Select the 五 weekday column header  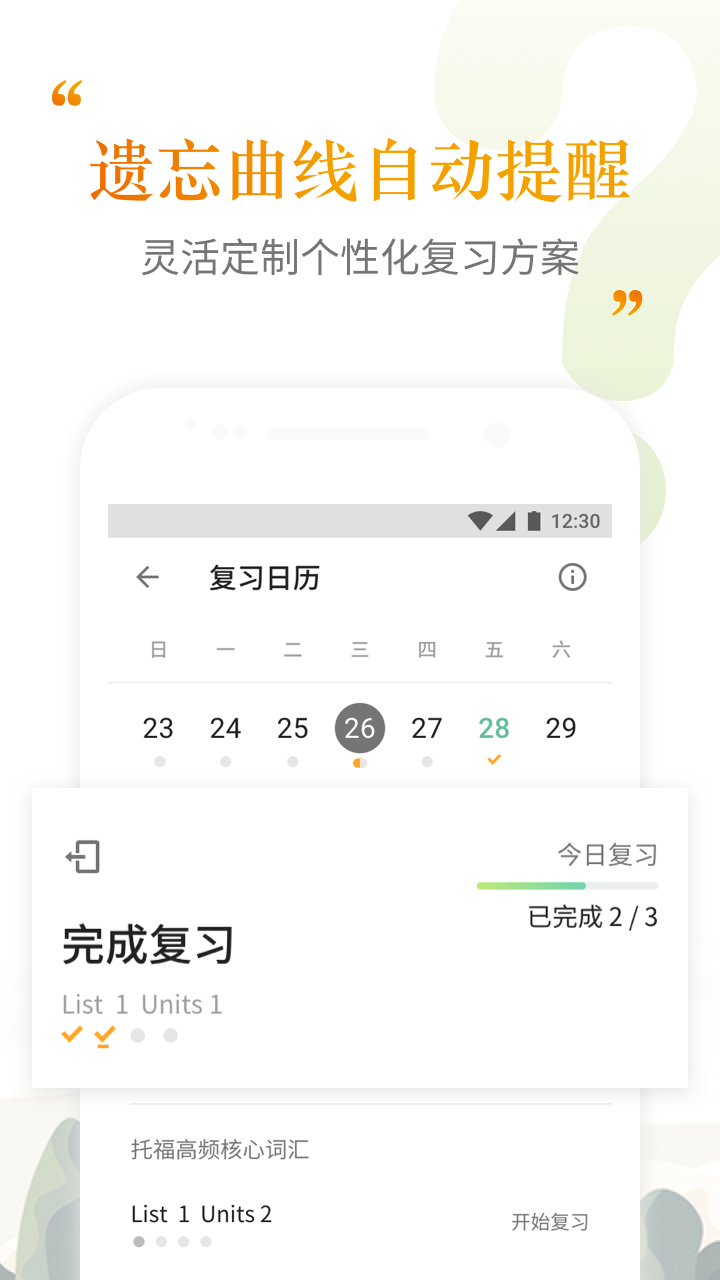point(493,649)
